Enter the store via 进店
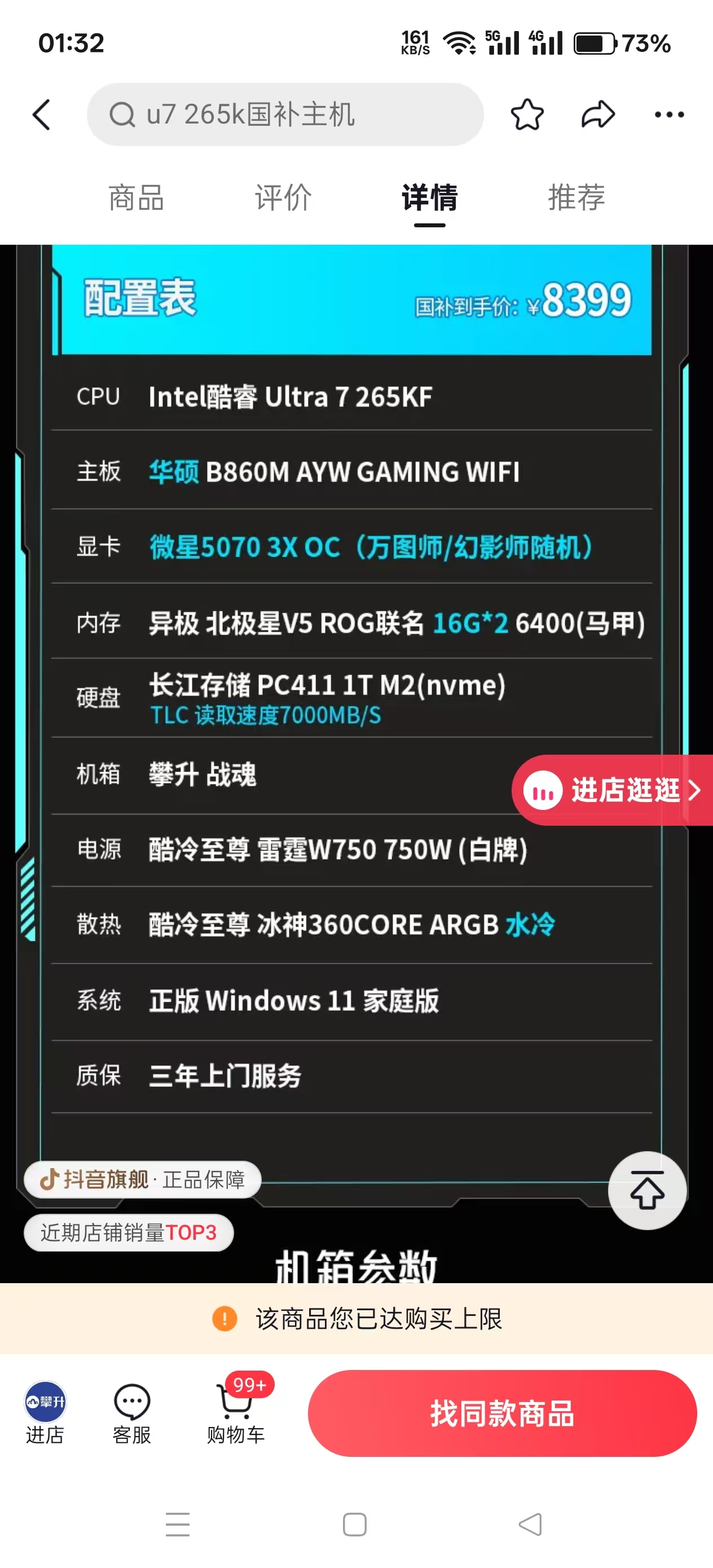Image resolution: width=713 pixels, height=1568 pixels. click(x=45, y=1413)
